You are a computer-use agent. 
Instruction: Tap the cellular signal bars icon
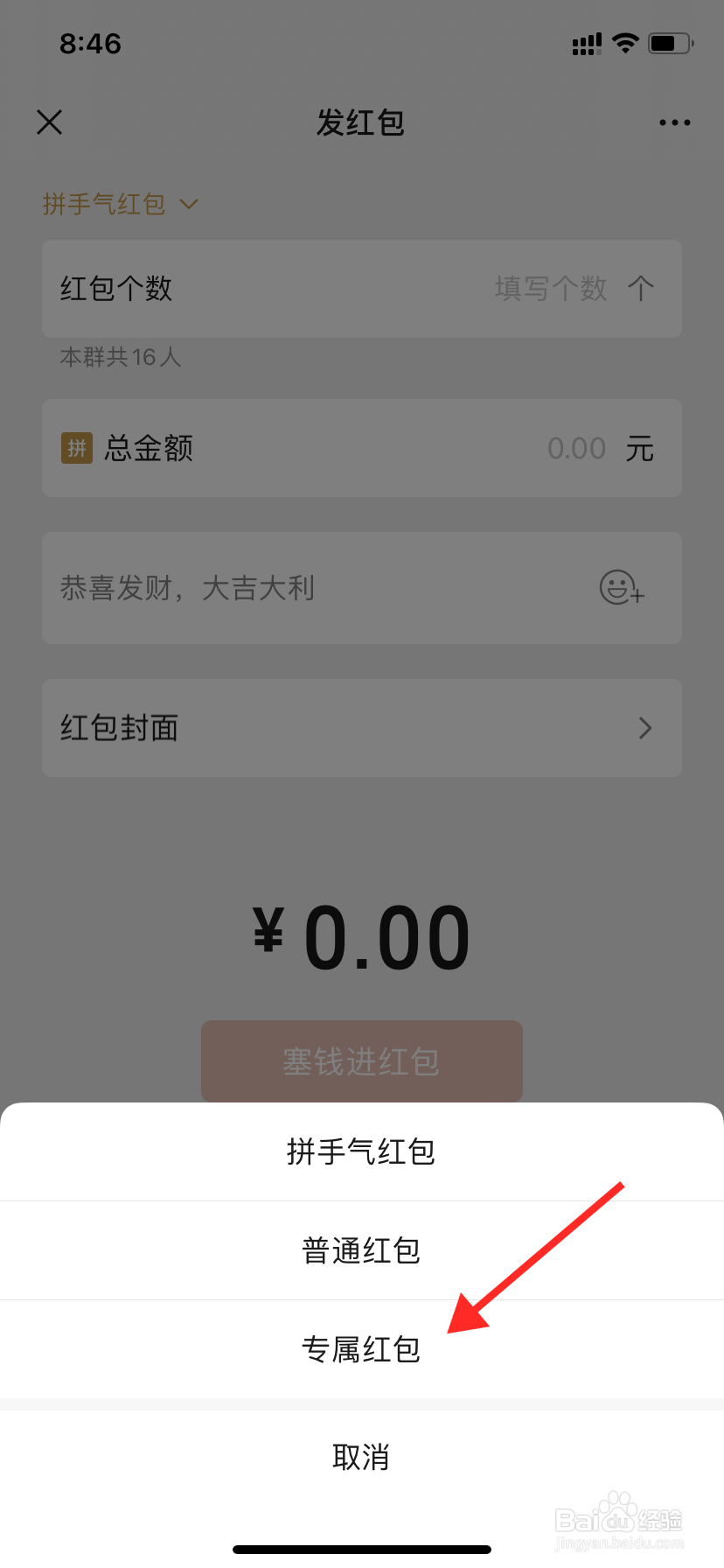(586, 42)
